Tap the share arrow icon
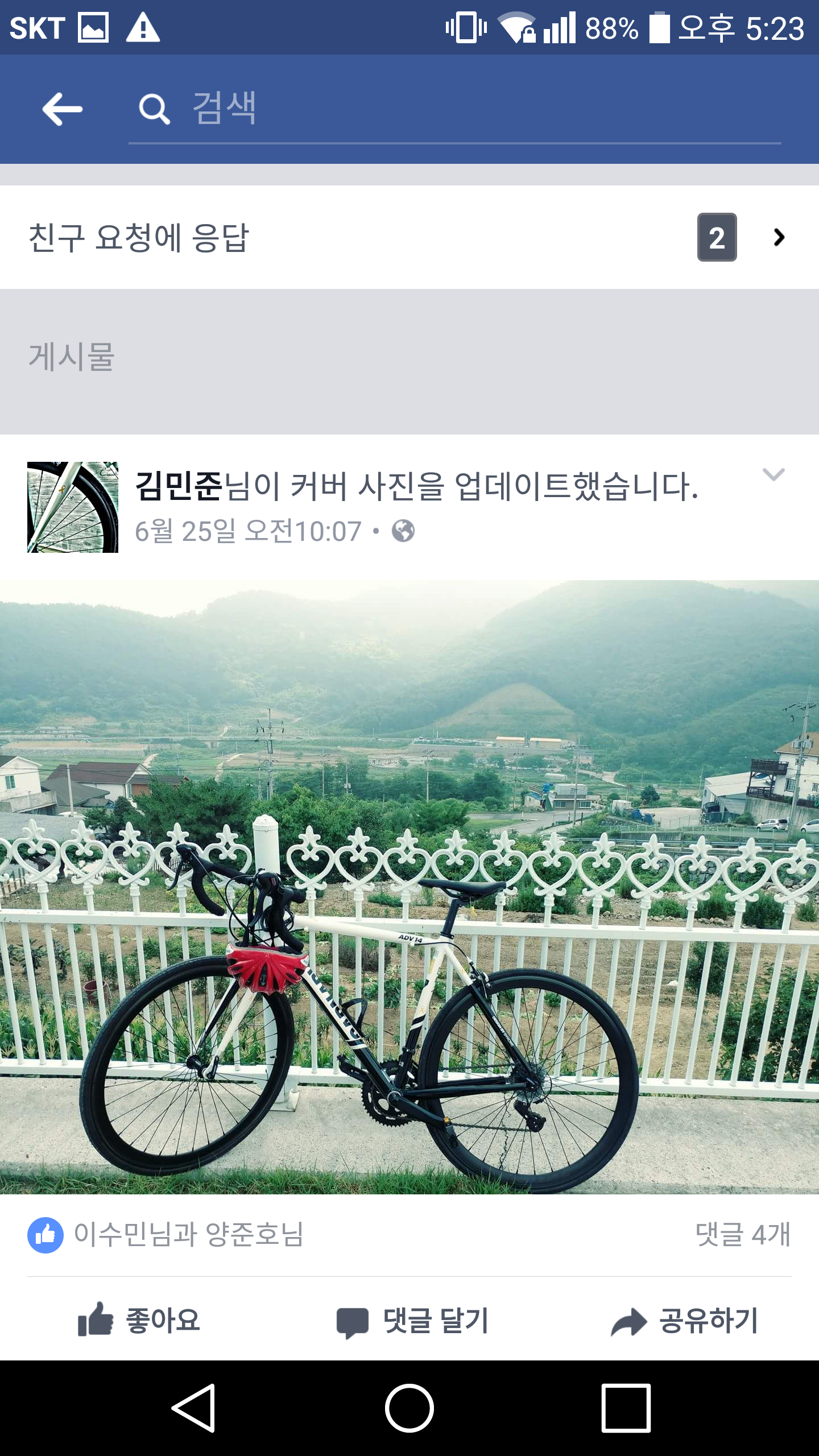This screenshot has height=1456, width=819. 628,1321
